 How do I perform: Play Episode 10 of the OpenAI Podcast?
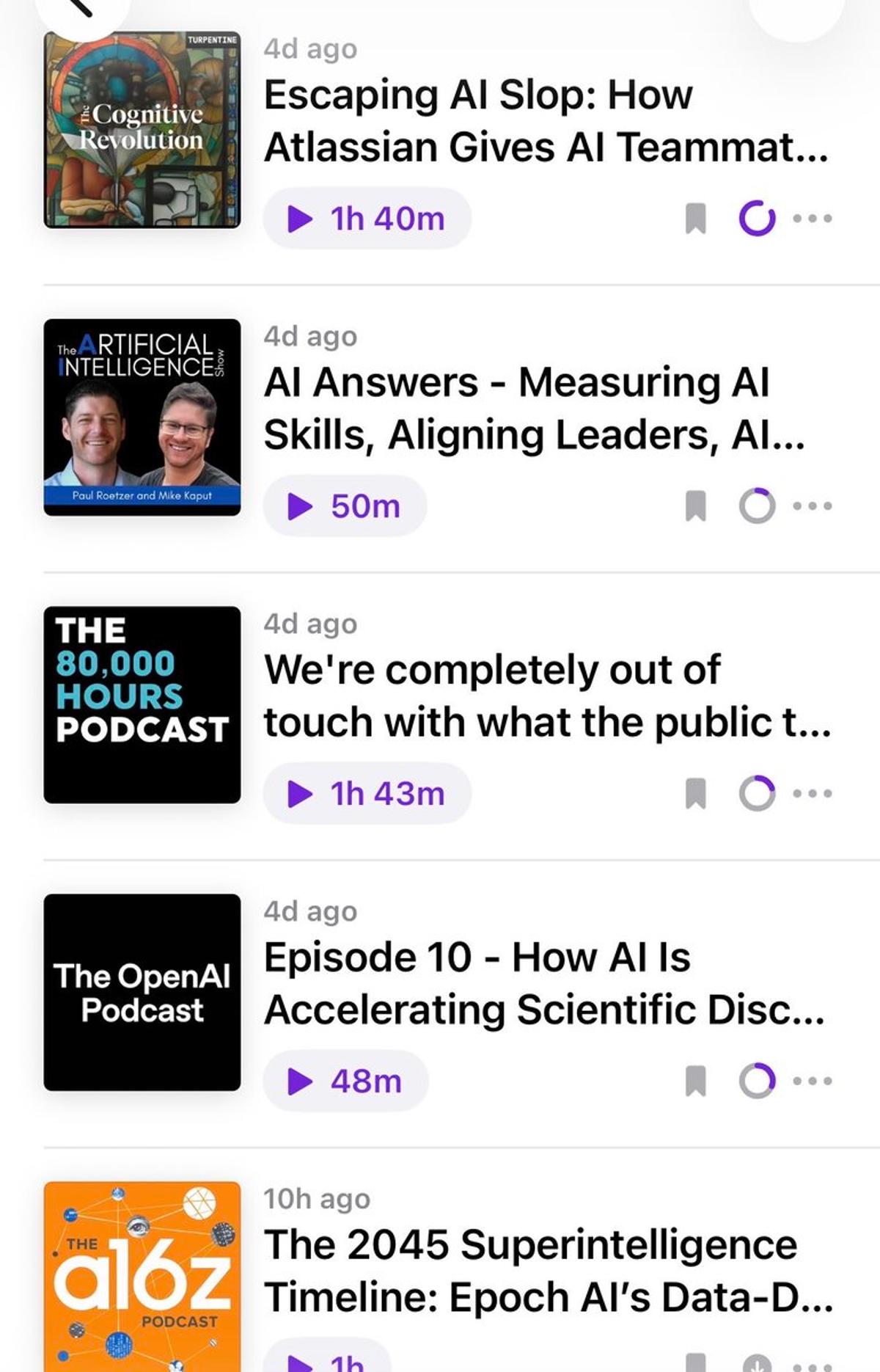click(x=343, y=1081)
